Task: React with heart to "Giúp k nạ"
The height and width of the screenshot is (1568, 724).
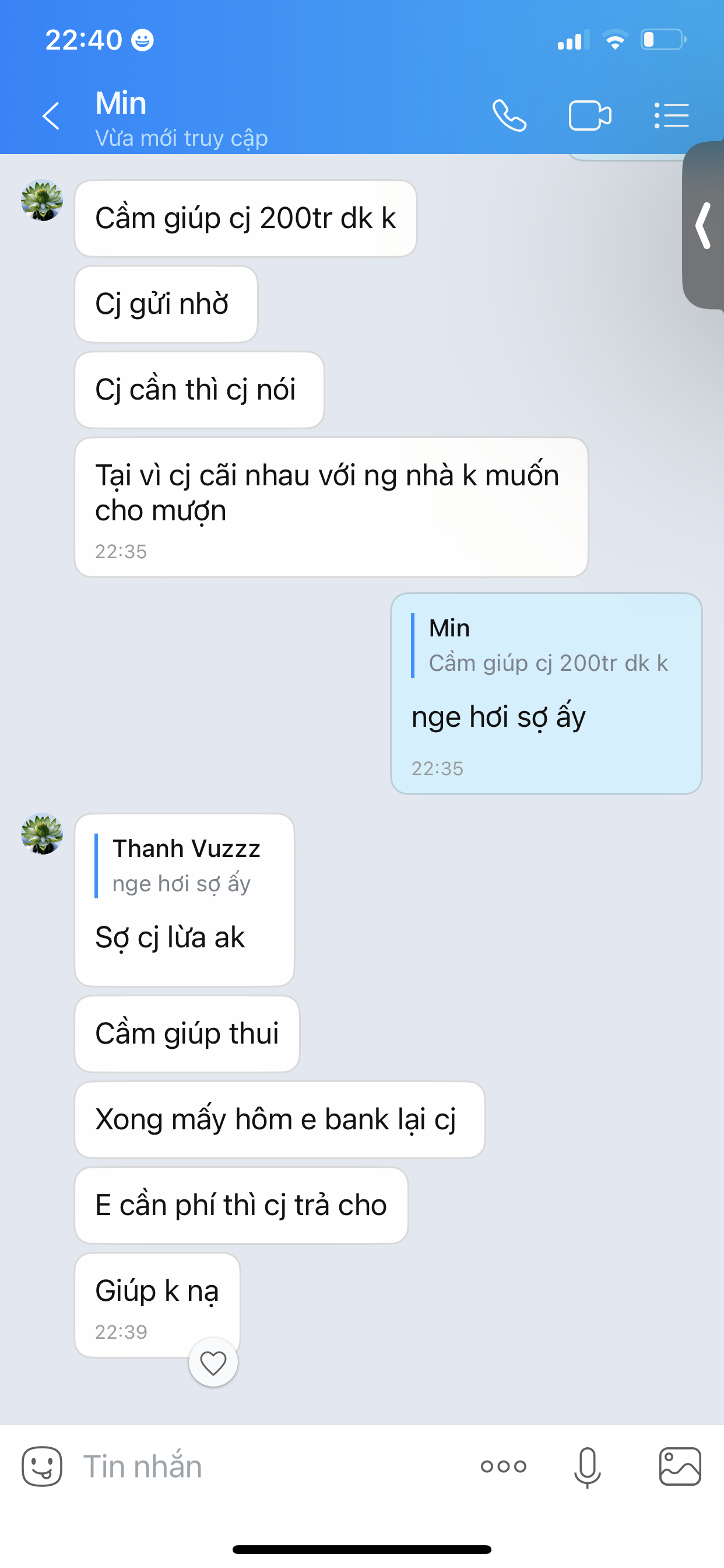Action: pyautogui.click(x=213, y=1363)
